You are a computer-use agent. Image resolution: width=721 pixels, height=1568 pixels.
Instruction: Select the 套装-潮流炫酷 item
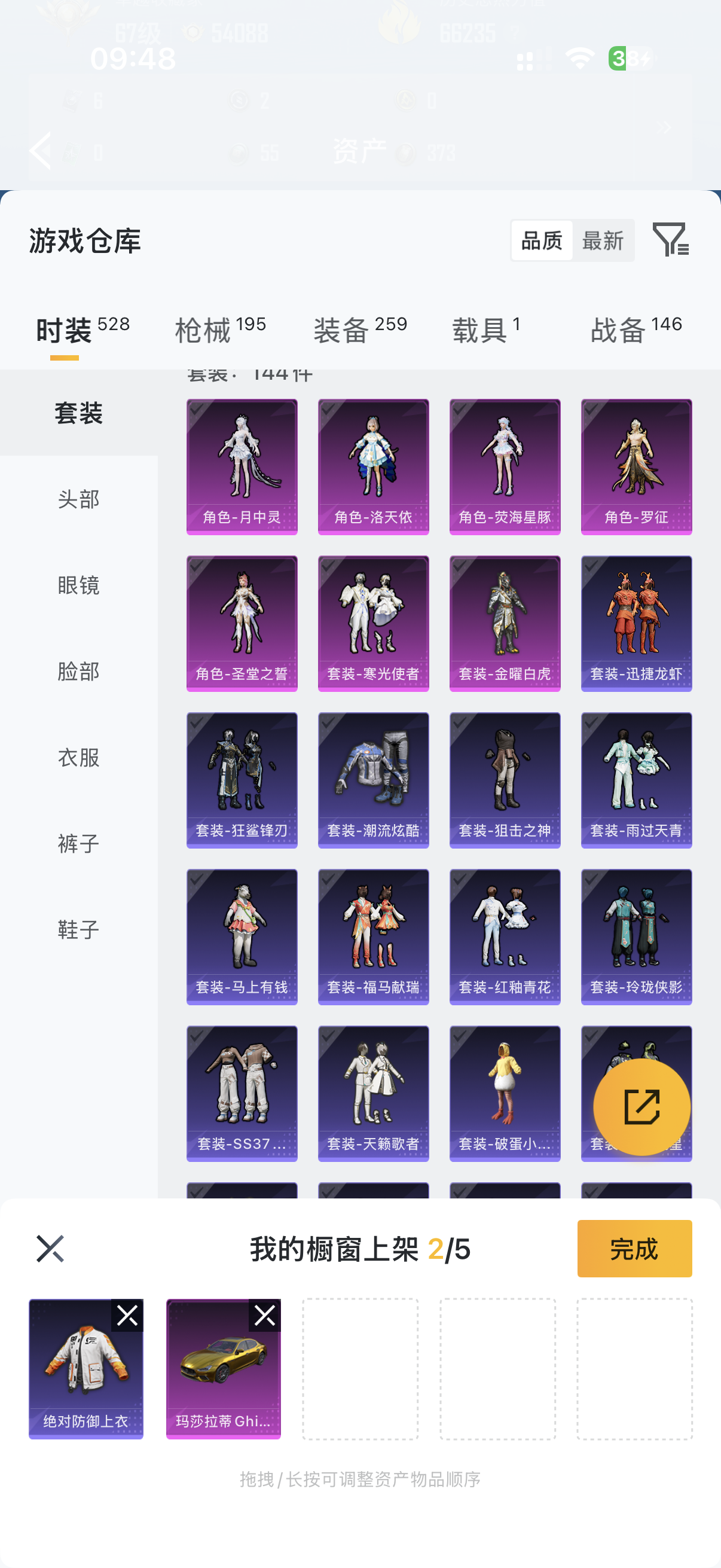click(373, 780)
